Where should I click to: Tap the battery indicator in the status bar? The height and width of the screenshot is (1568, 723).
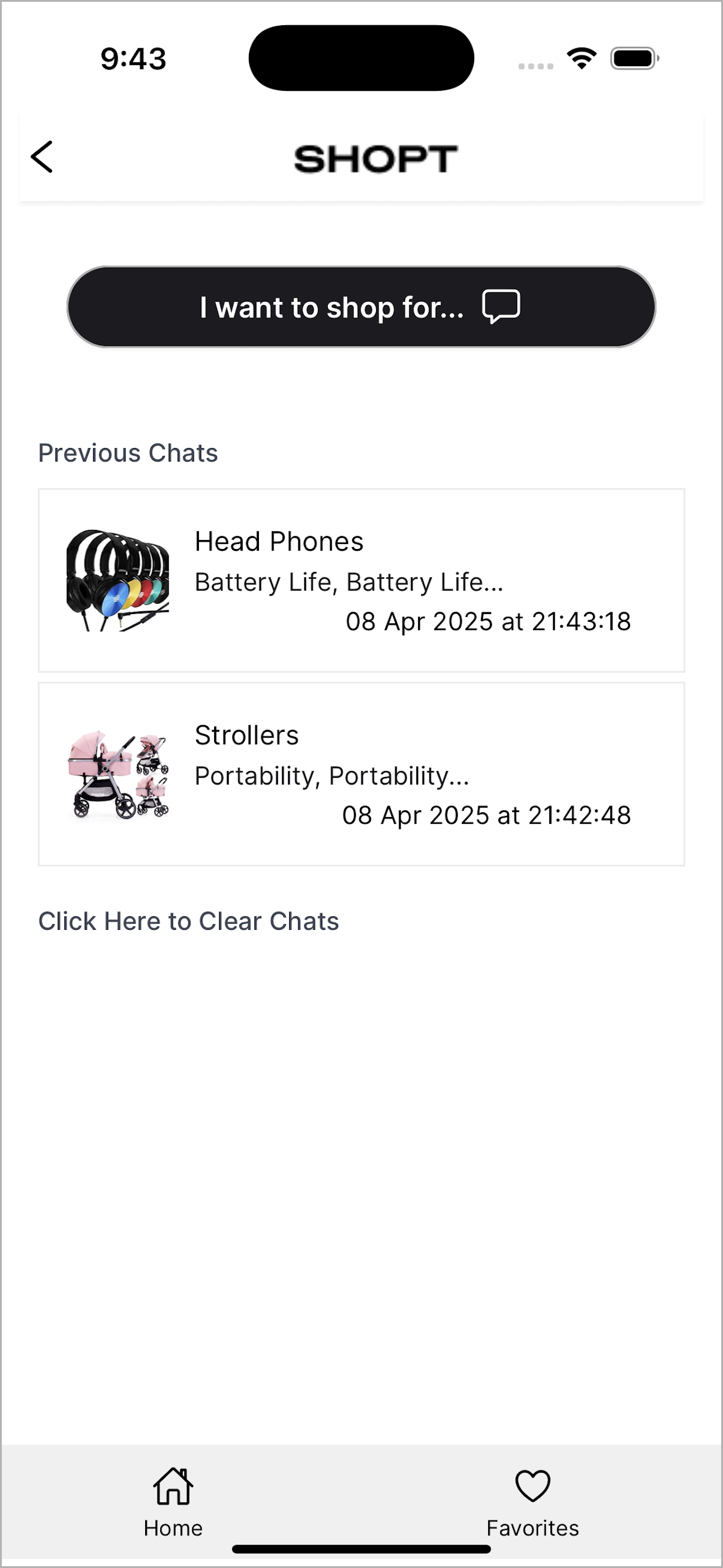(x=633, y=58)
